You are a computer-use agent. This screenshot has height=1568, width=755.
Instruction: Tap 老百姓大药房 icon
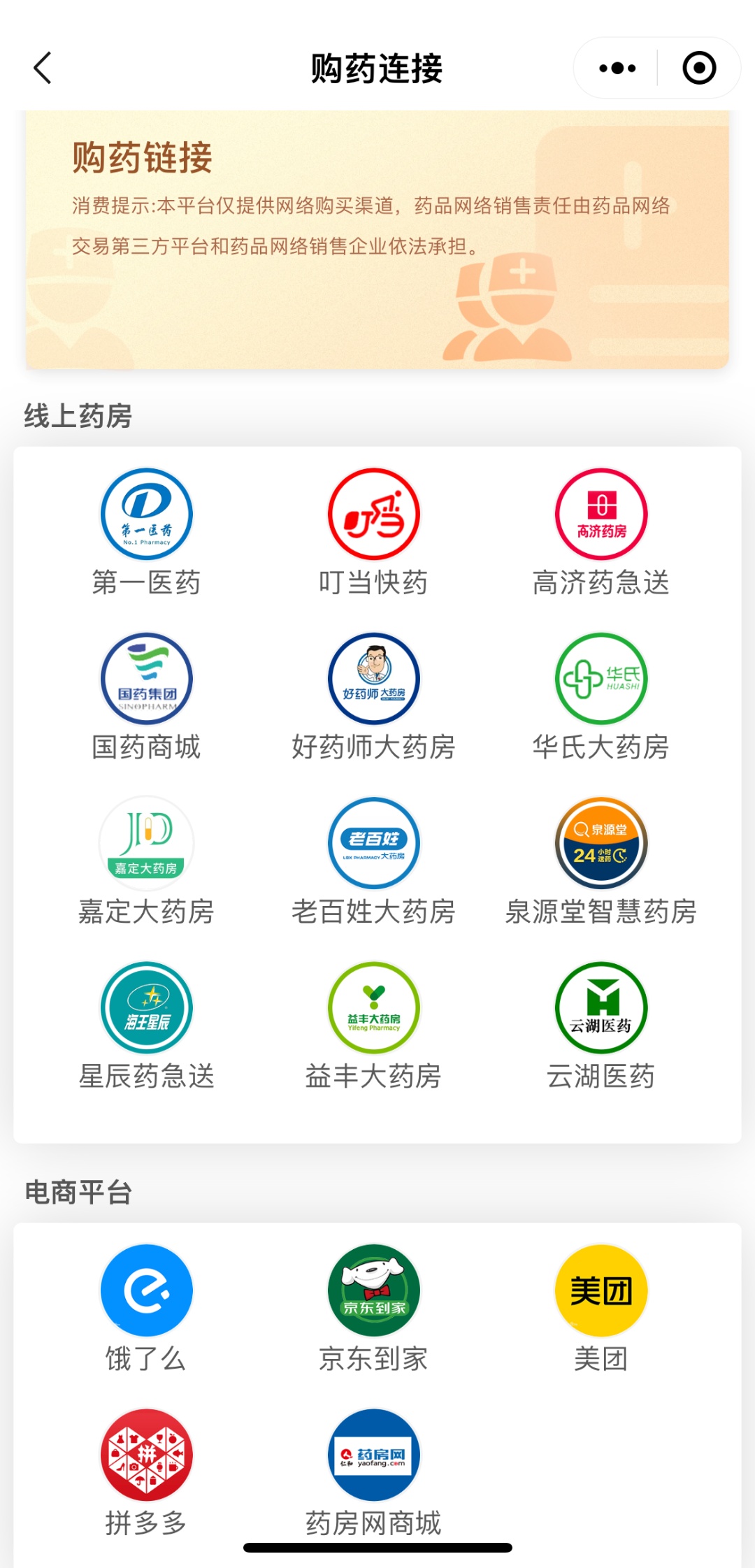coord(374,843)
